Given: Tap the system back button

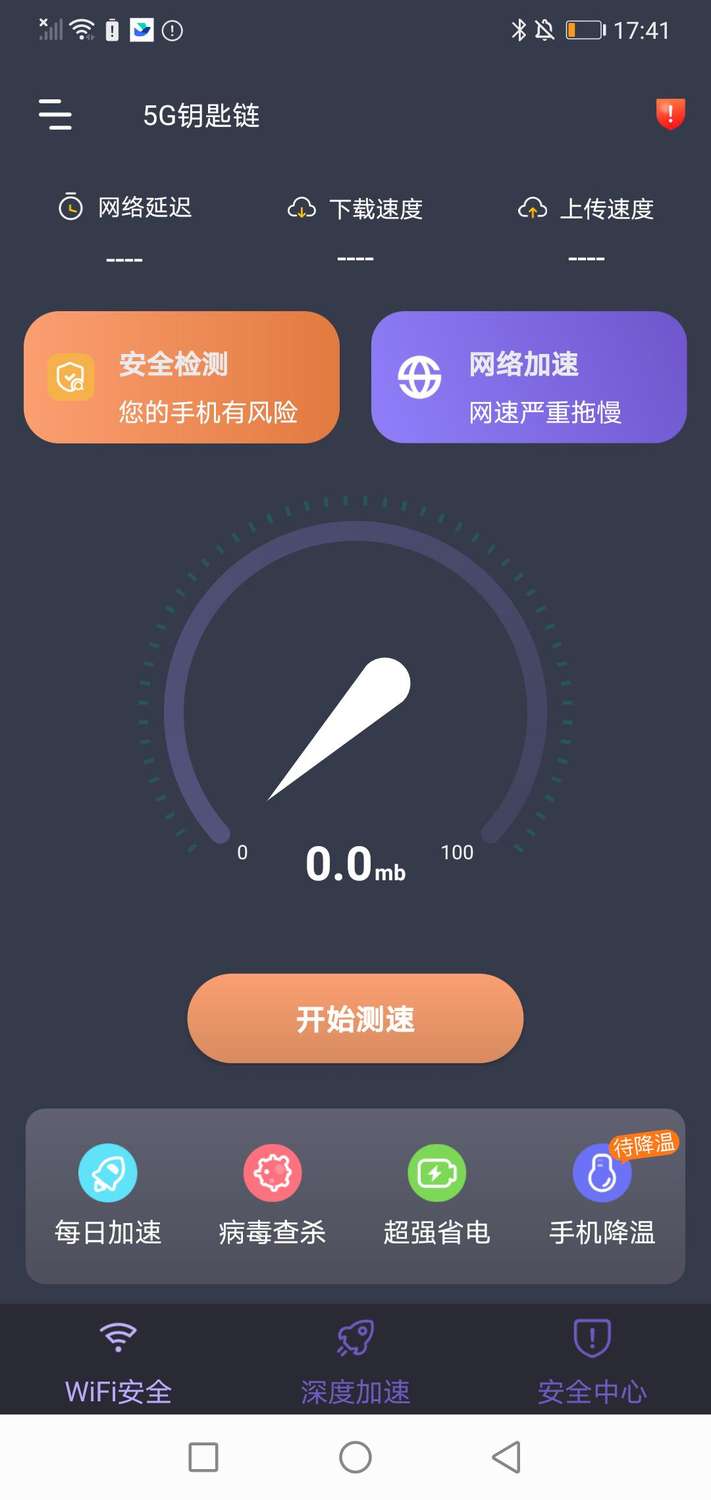Looking at the screenshot, I should (507, 1457).
